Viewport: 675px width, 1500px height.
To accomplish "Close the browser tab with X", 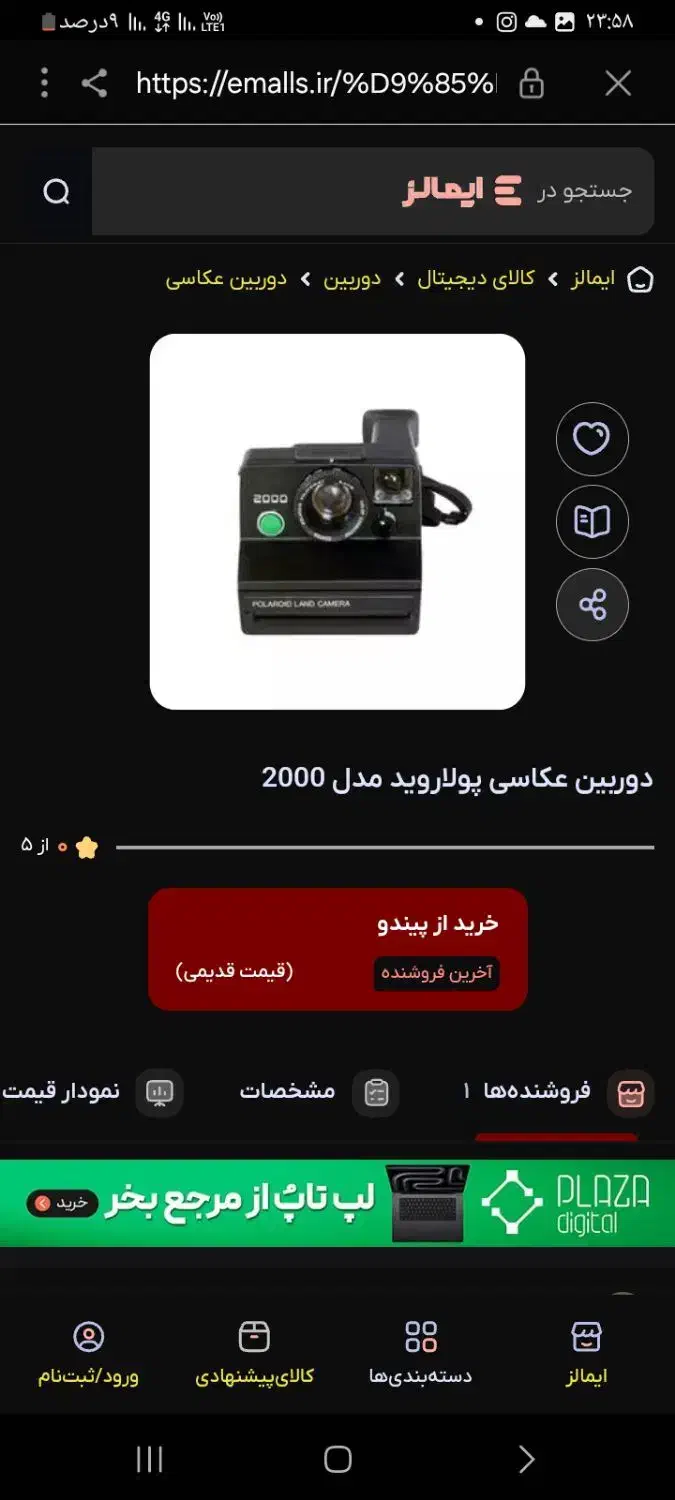I will point(618,84).
